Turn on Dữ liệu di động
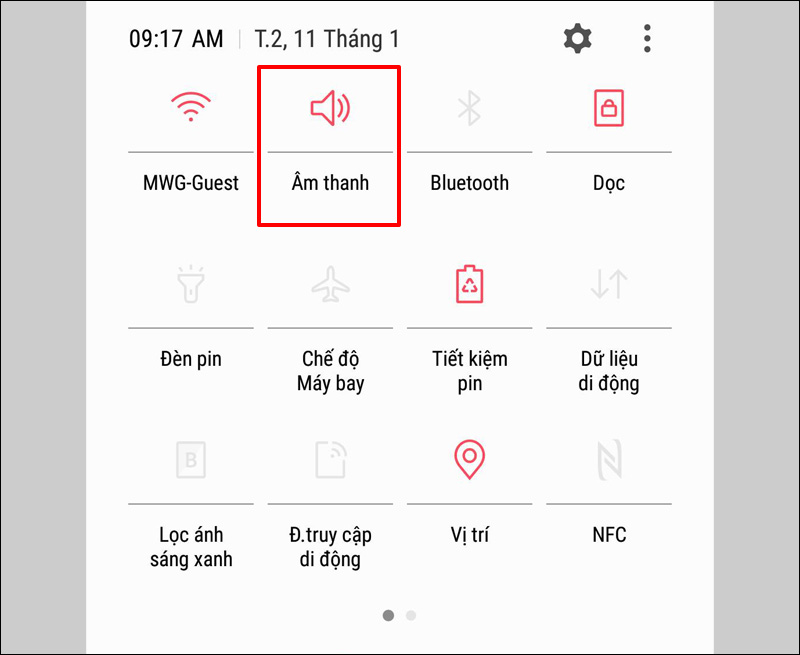Screen dimensions: 800x655 click(x=609, y=285)
